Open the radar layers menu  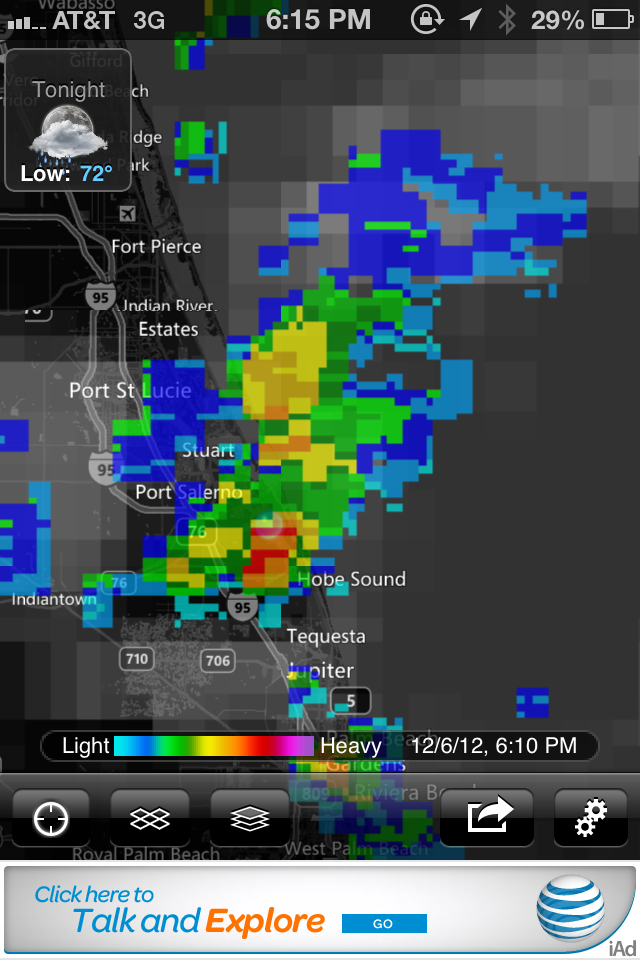[x=249, y=819]
